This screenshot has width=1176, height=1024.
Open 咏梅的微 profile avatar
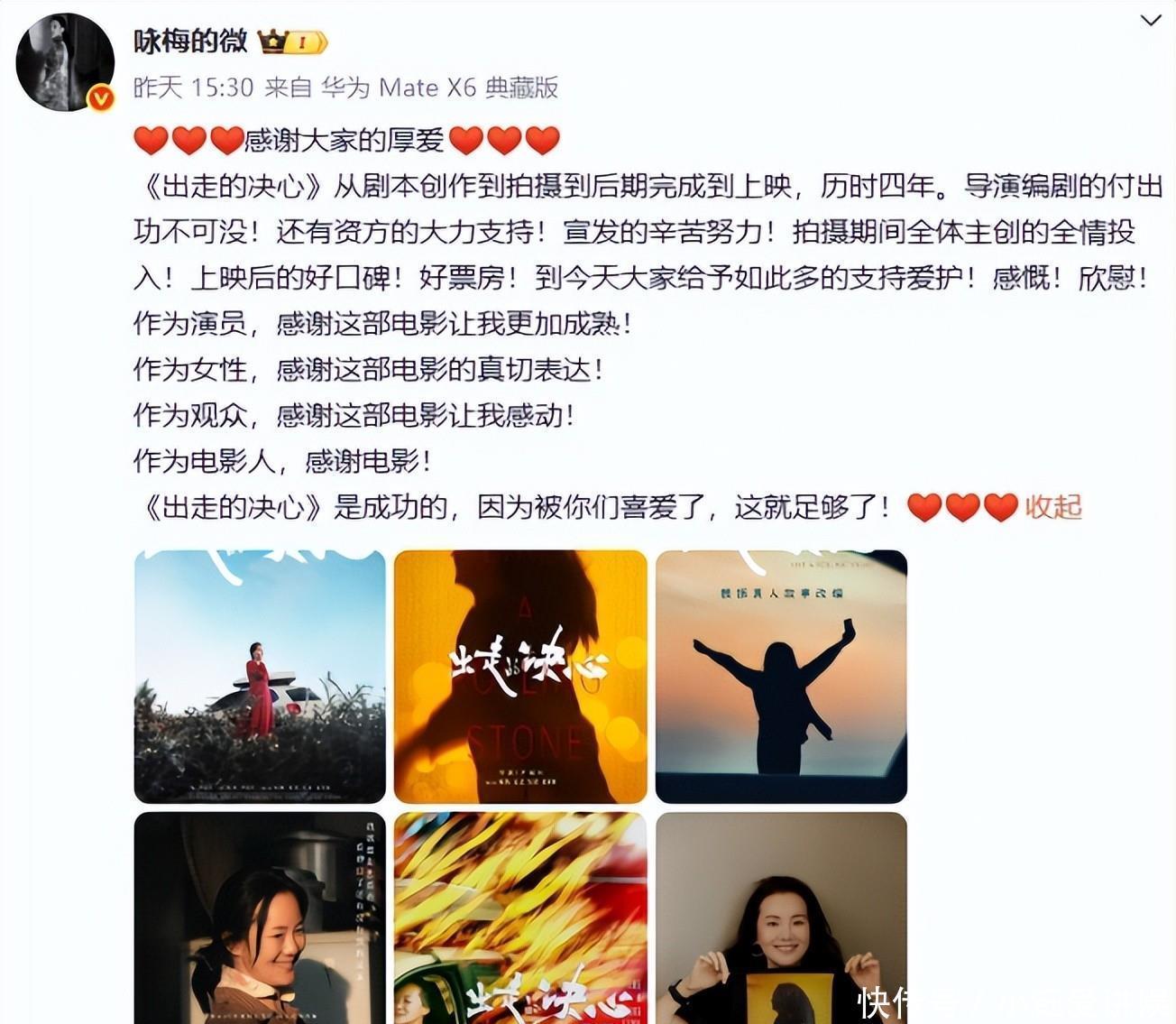pos(65,62)
